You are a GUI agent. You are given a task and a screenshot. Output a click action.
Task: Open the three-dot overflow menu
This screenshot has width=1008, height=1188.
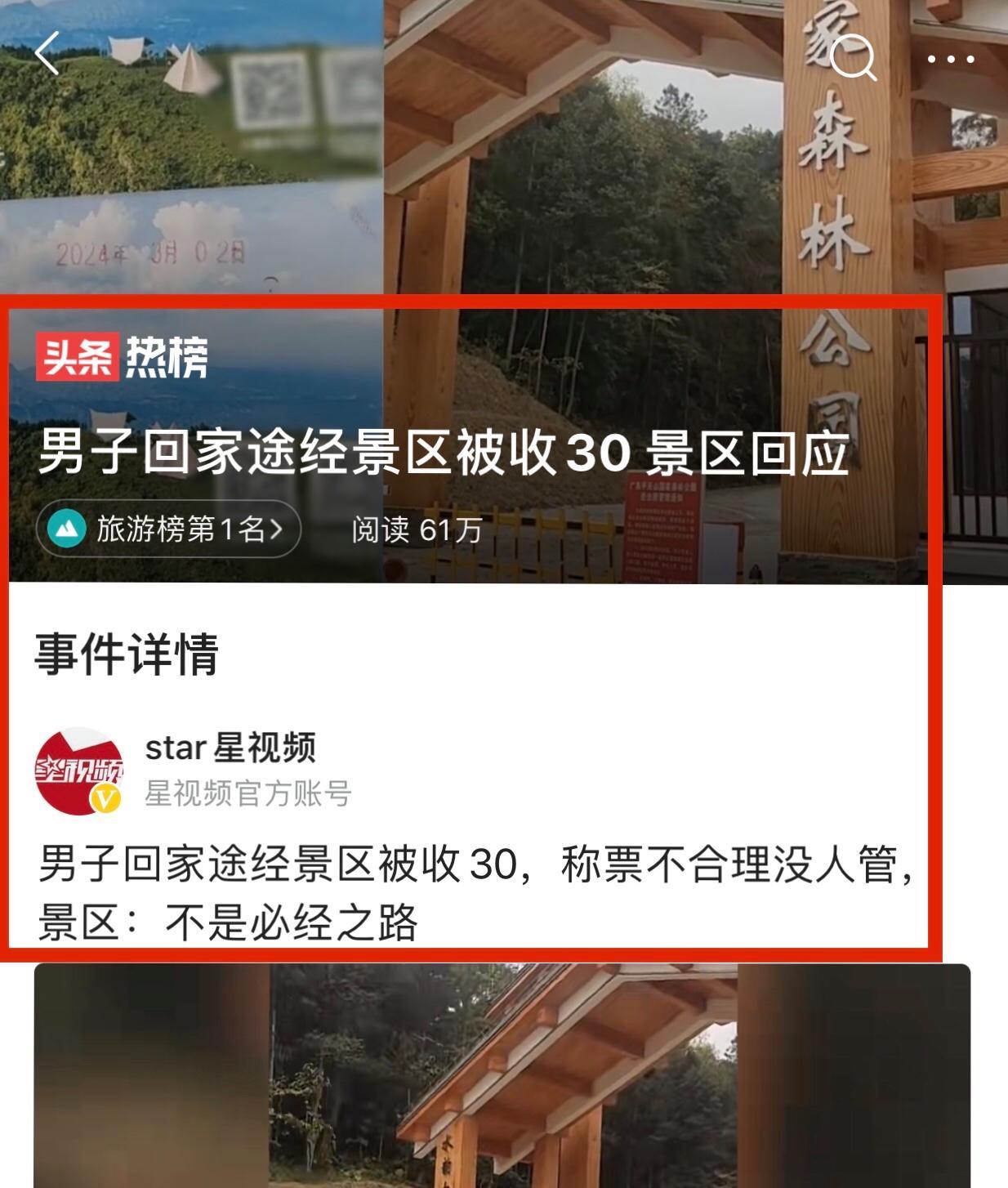pos(951,59)
